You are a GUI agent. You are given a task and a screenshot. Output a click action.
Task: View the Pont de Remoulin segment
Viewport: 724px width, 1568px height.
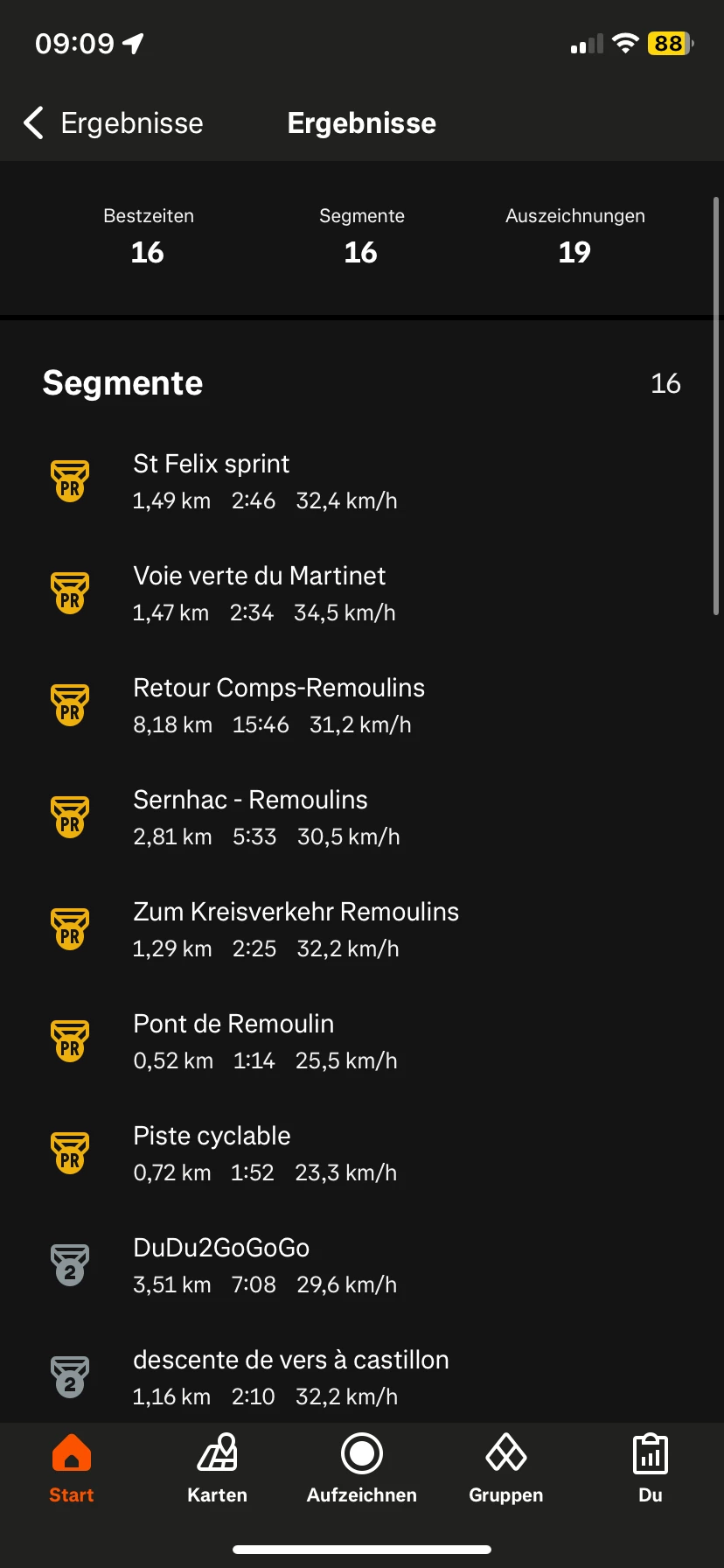(362, 1041)
